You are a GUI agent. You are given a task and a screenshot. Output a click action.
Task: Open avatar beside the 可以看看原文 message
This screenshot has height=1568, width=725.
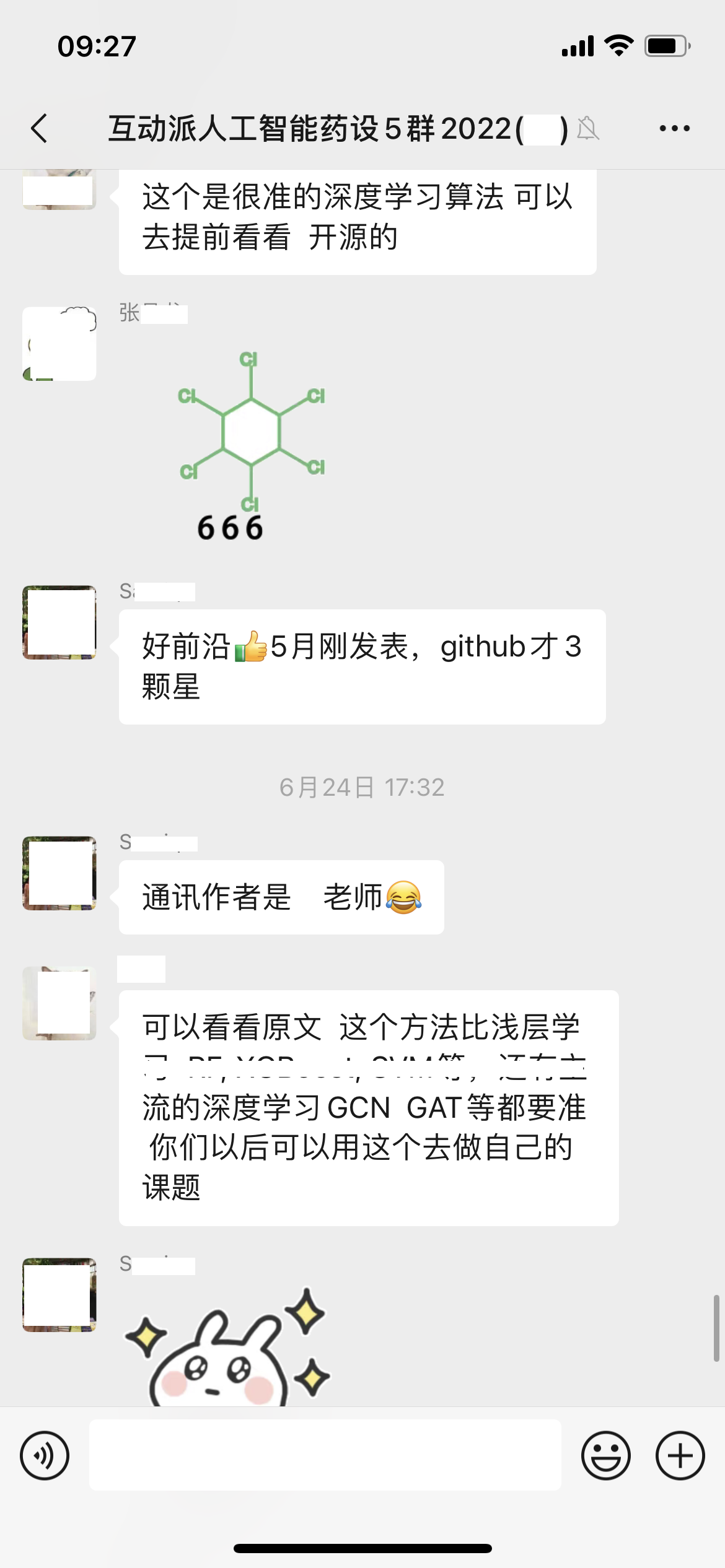coord(59,1003)
